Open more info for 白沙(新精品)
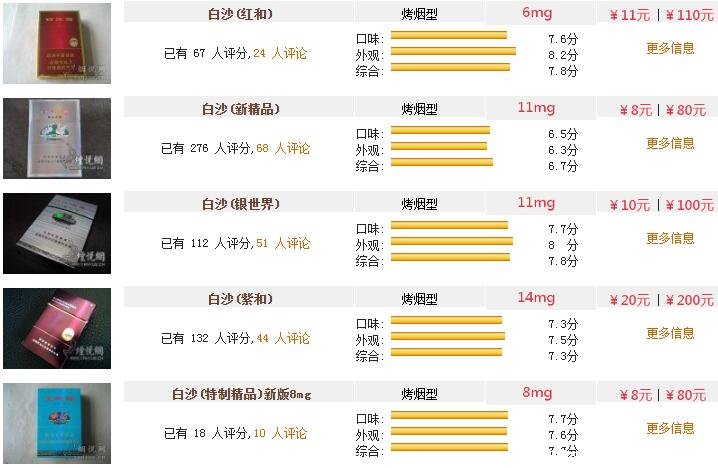Screen dimensions: 718x468 point(669,143)
